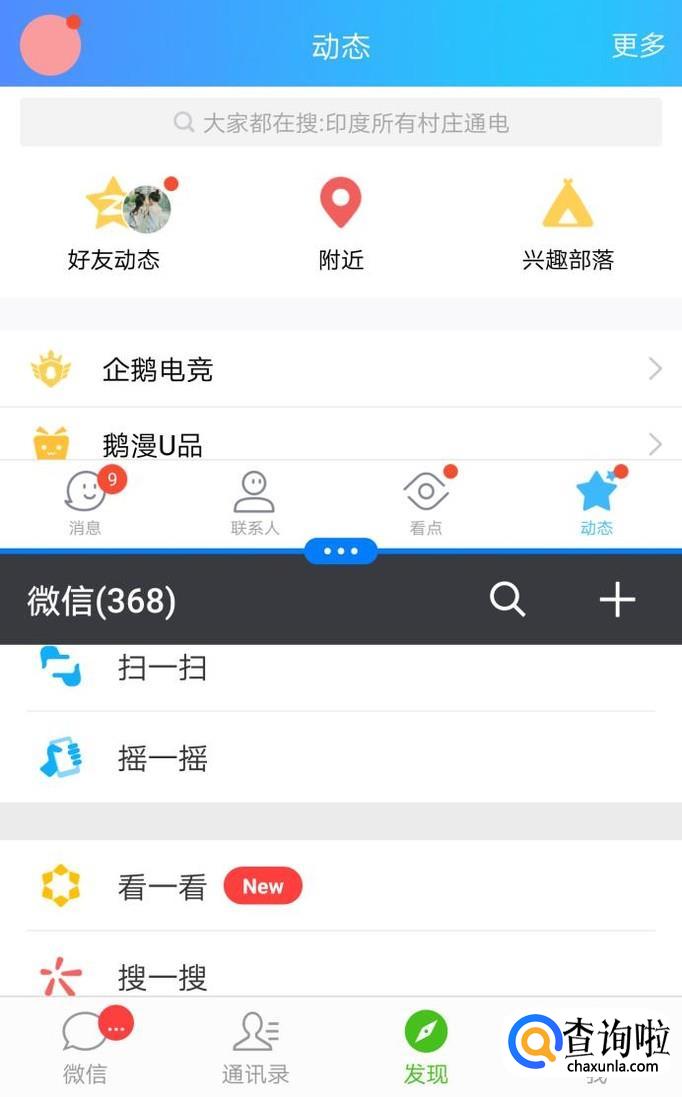The image size is (682, 1097).
Task: Search in WeChat with the magnifier
Action: (x=507, y=600)
